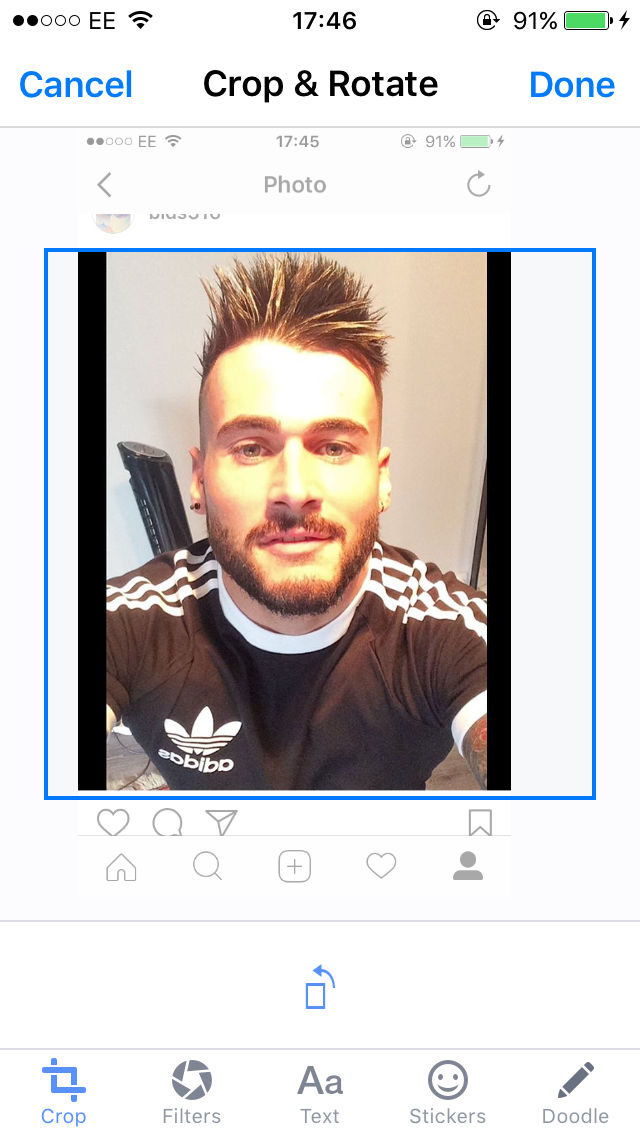Screen dimensions: 640x1136
Task: Open the Stickers tool
Action: (x=447, y=1093)
